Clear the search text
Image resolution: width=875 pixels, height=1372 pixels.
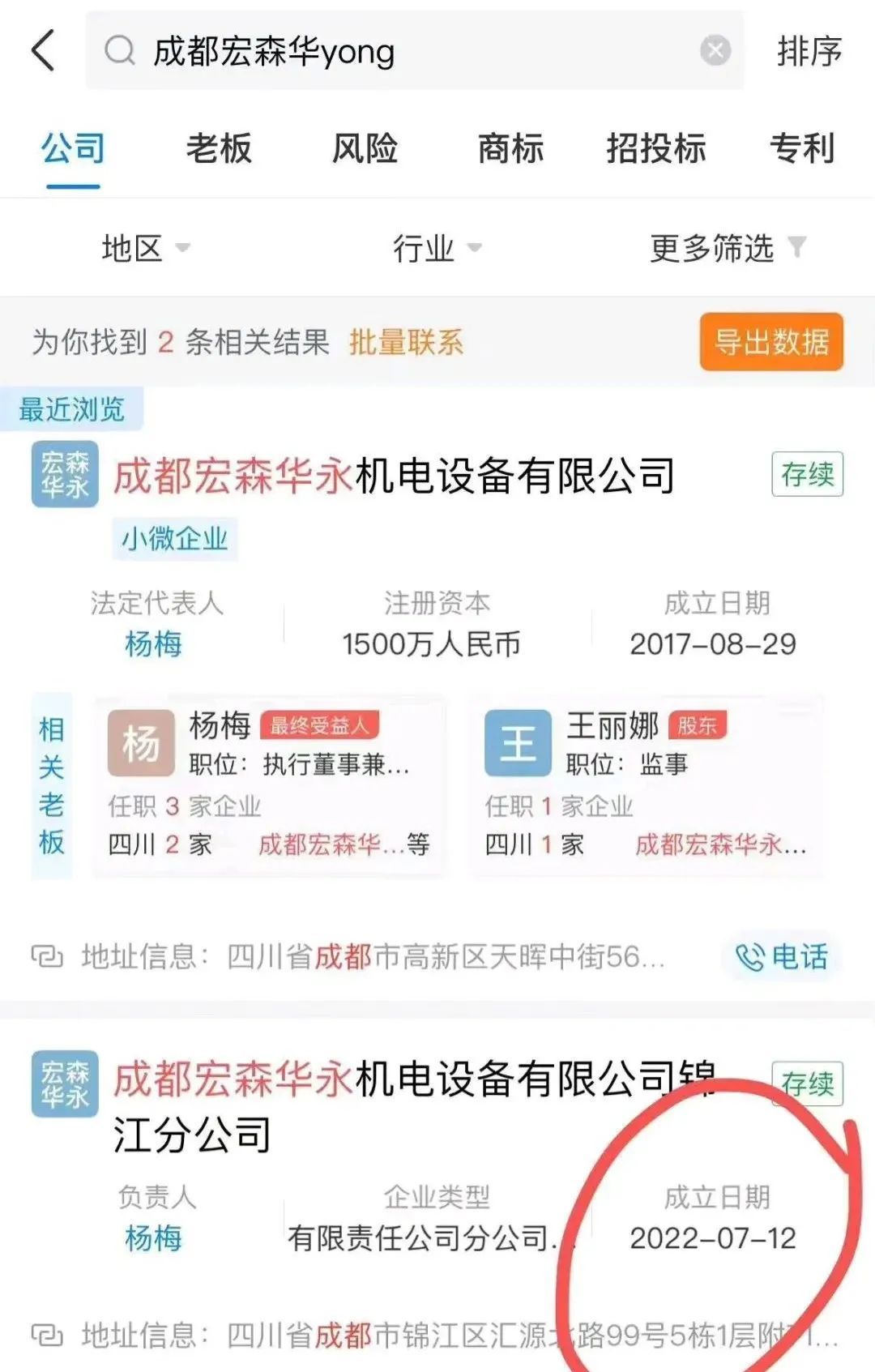715,51
